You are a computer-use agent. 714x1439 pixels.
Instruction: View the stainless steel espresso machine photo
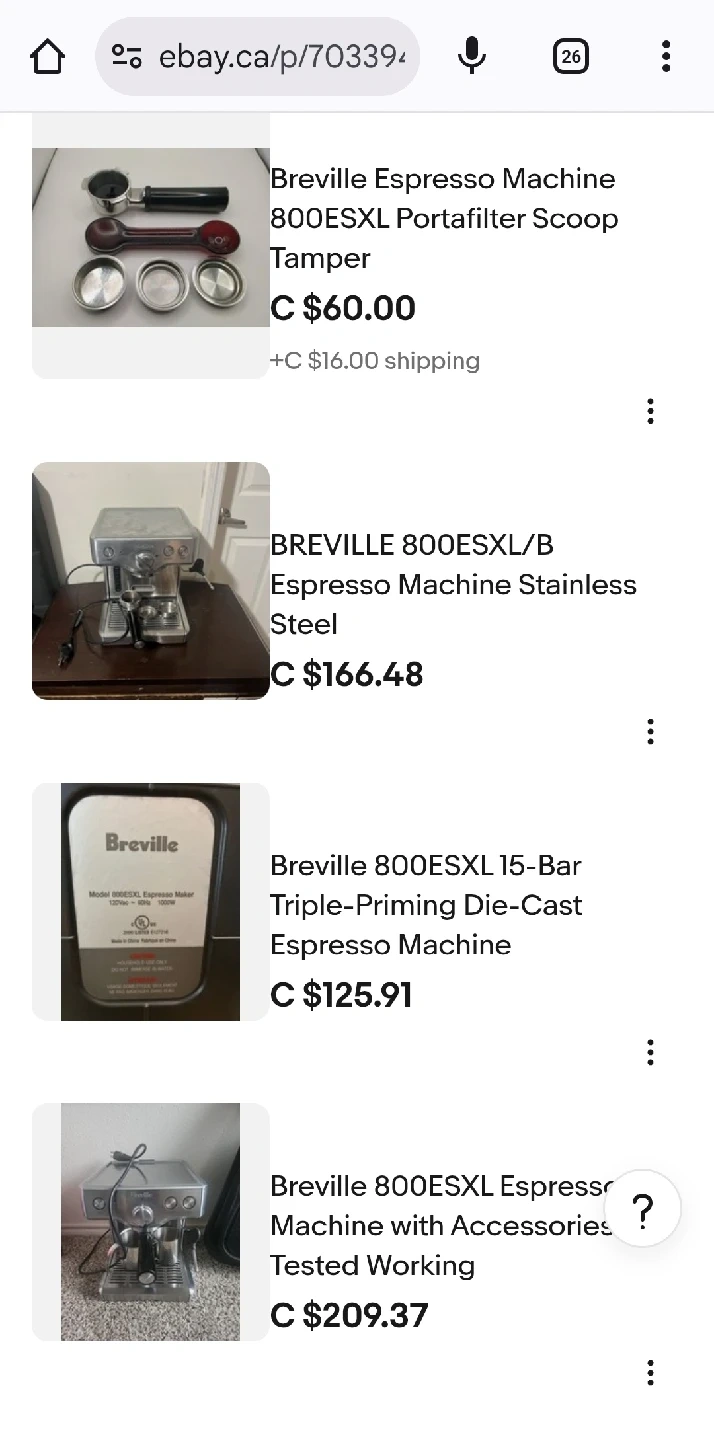[150, 580]
